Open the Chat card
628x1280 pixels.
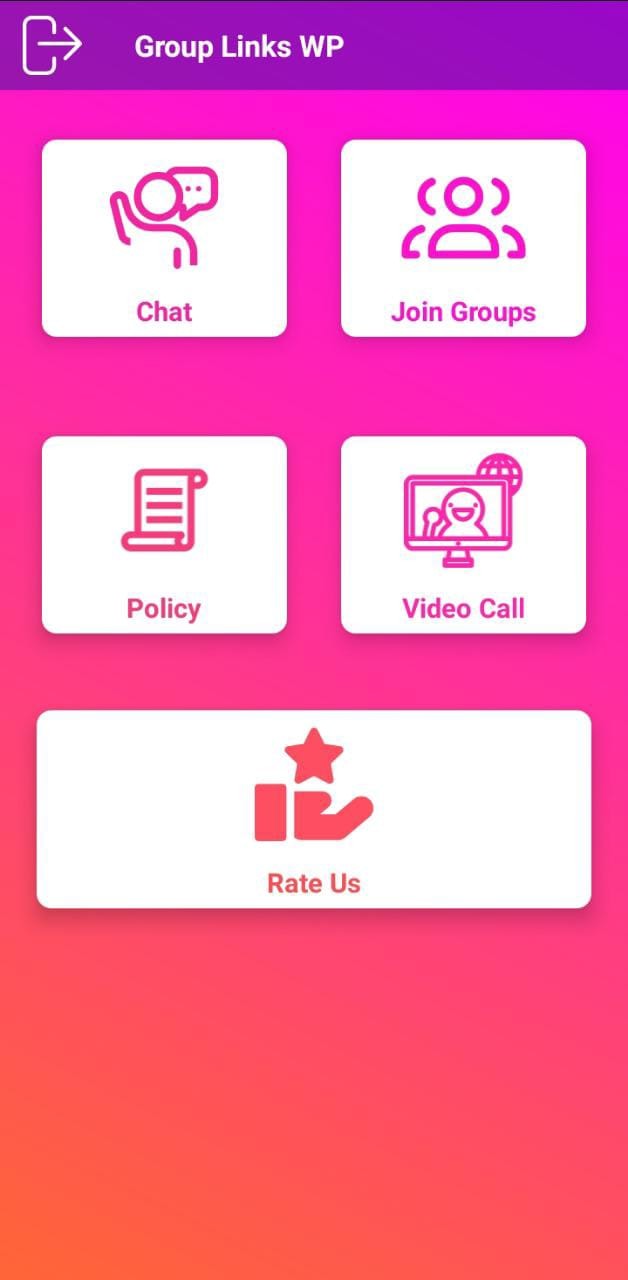click(x=164, y=238)
